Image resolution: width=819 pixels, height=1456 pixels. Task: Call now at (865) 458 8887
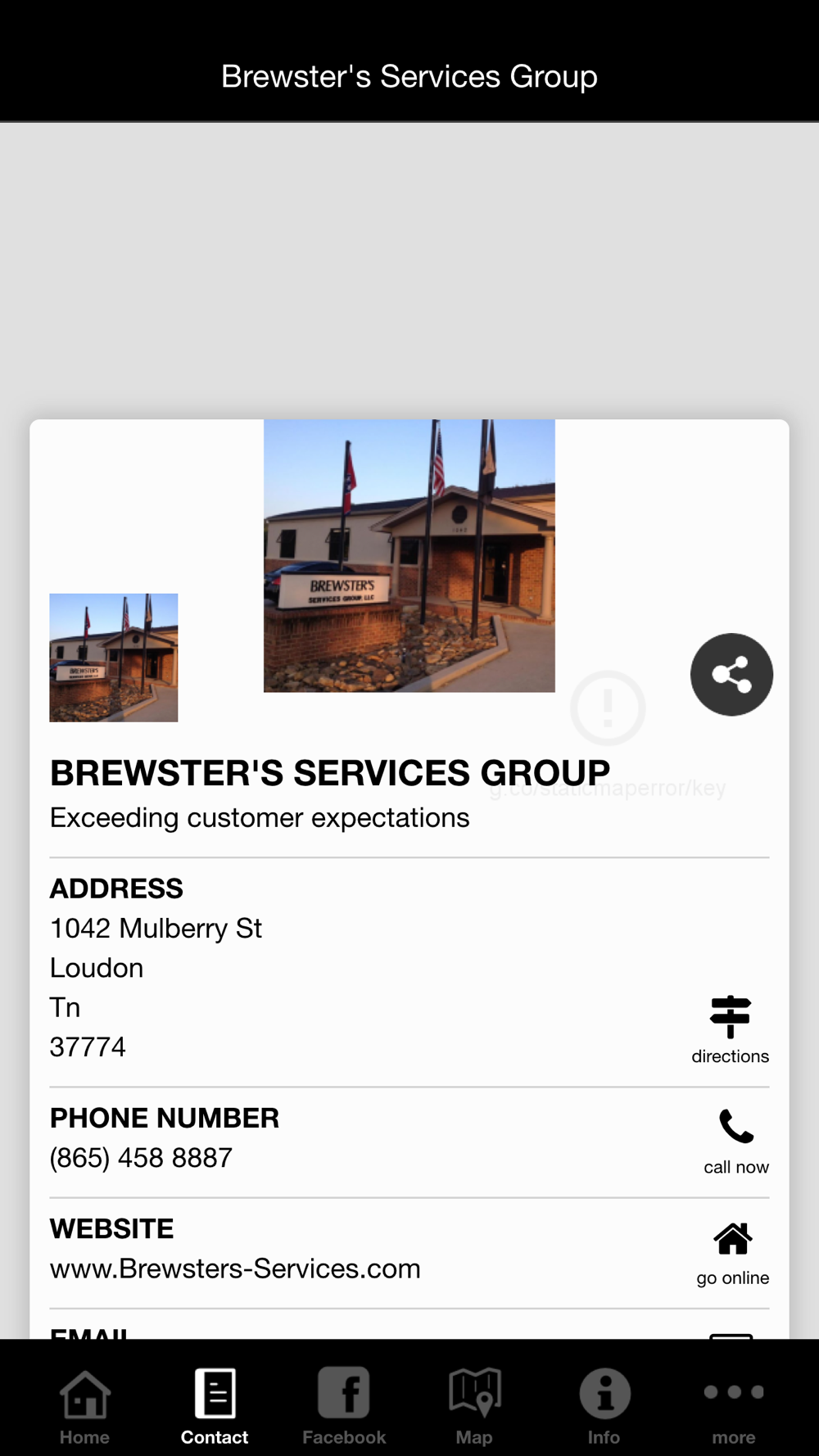coord(735,1141)
